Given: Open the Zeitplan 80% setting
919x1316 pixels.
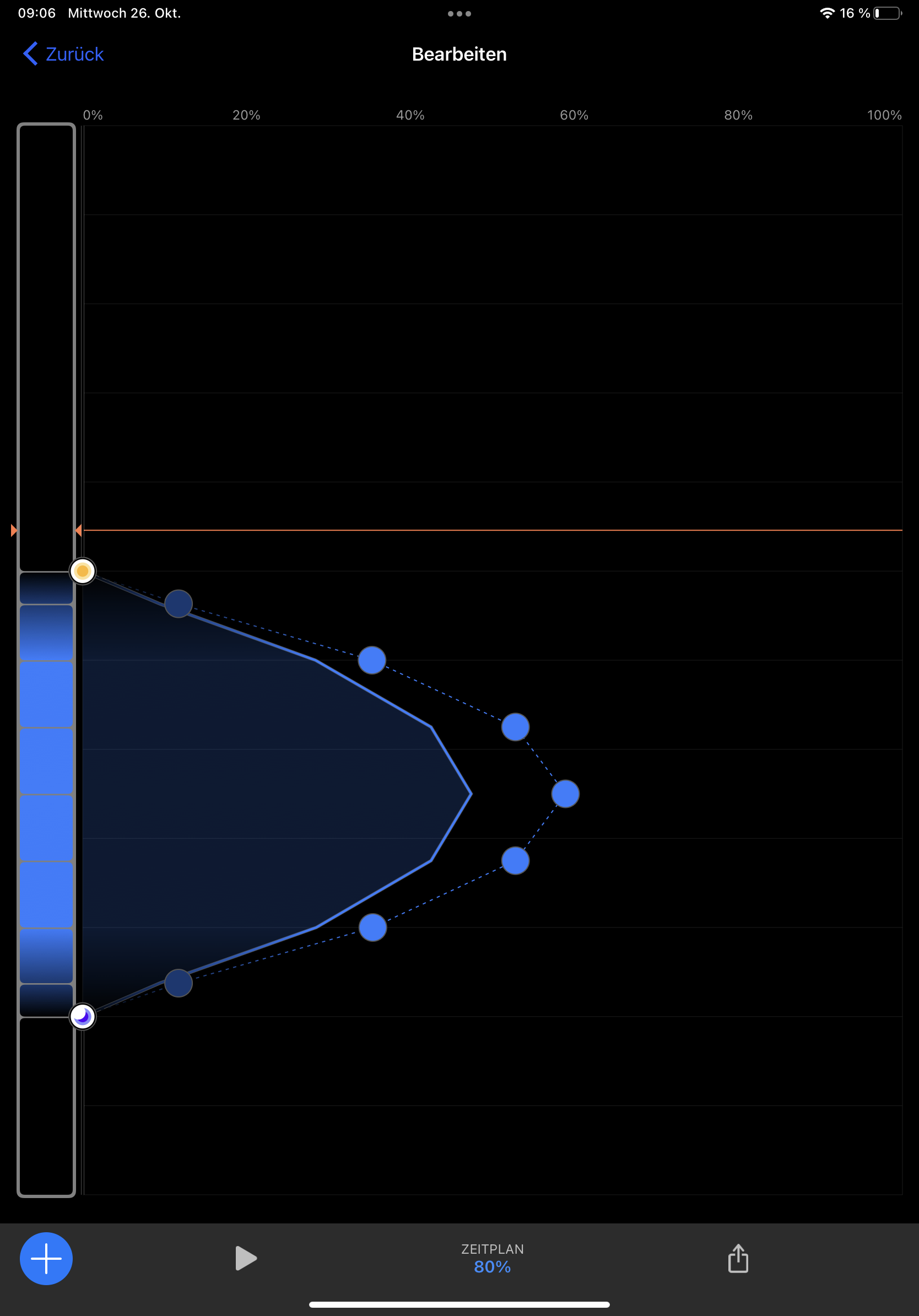Looking at the screenshot, I should [x=492, y=1258].
